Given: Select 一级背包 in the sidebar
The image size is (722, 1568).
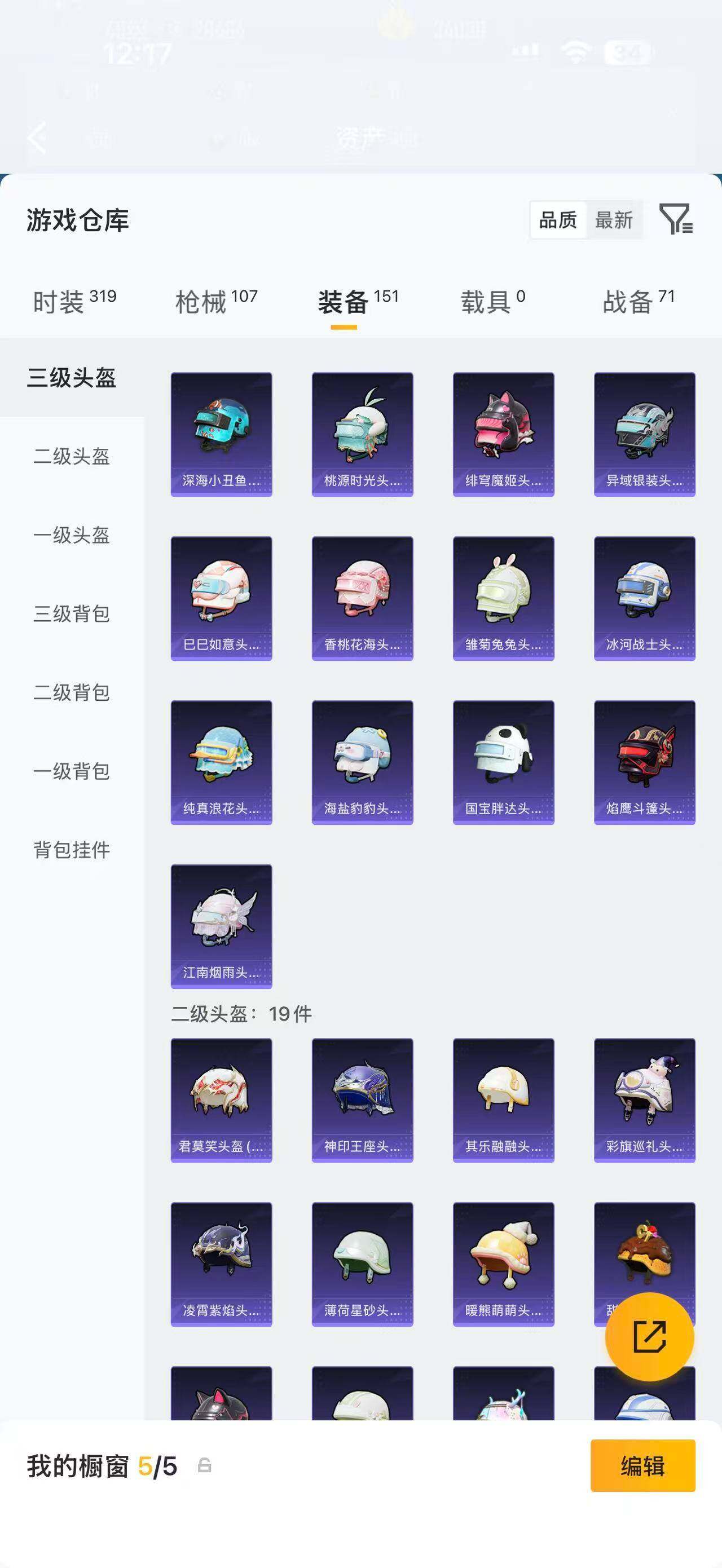Looking at the screenshot, I should (x=72, y=771).
